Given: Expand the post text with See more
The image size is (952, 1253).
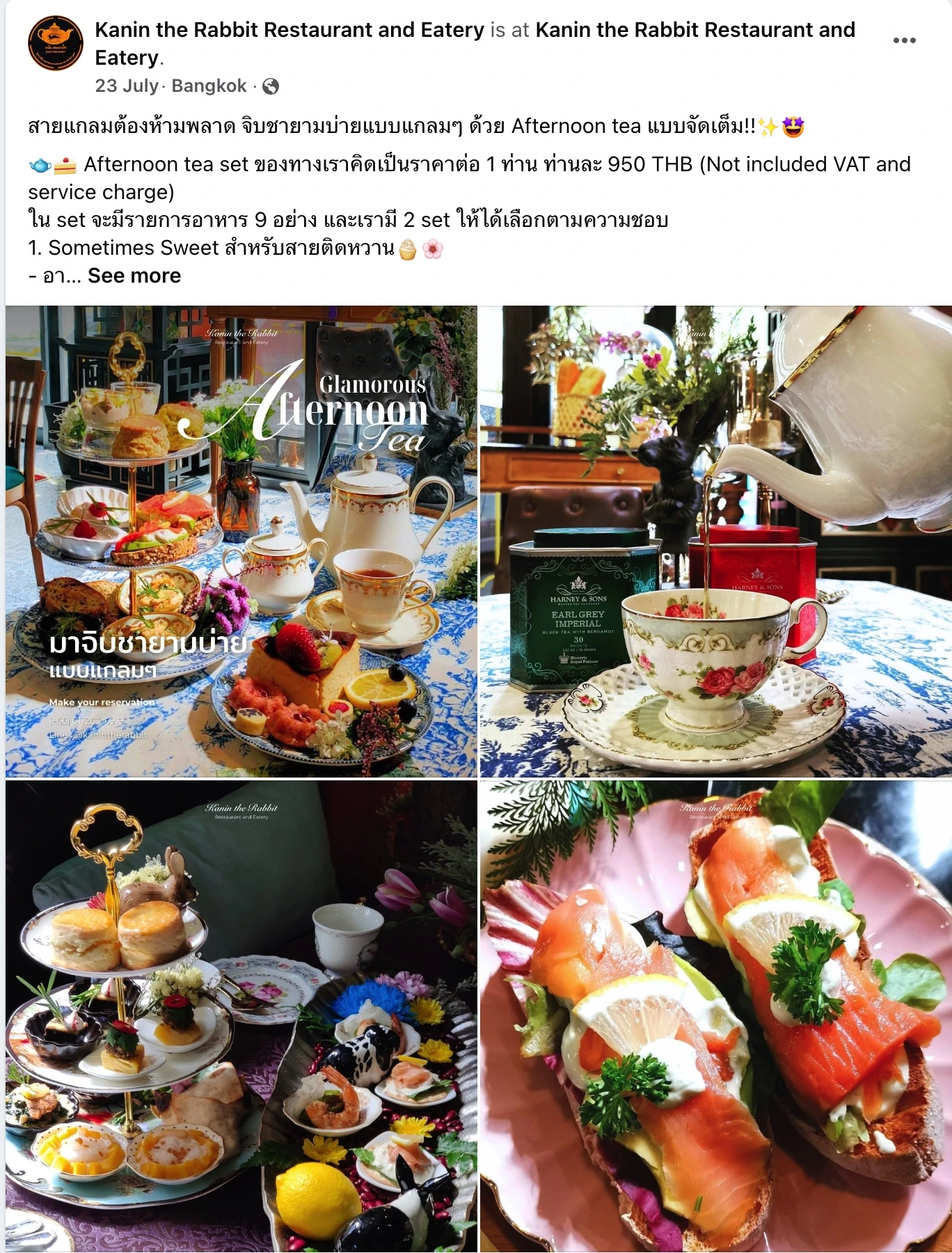Looking at the screenshot, I should (x=134, y=276).
